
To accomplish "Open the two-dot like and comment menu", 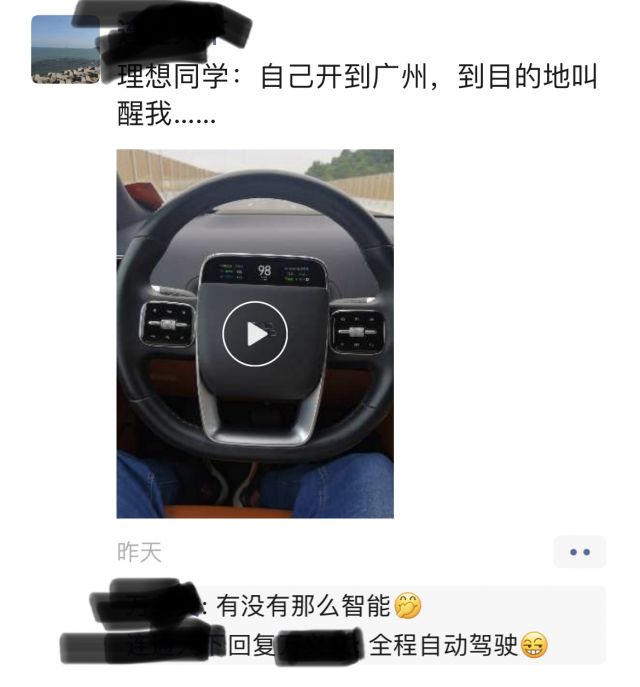I will [579, 552].
